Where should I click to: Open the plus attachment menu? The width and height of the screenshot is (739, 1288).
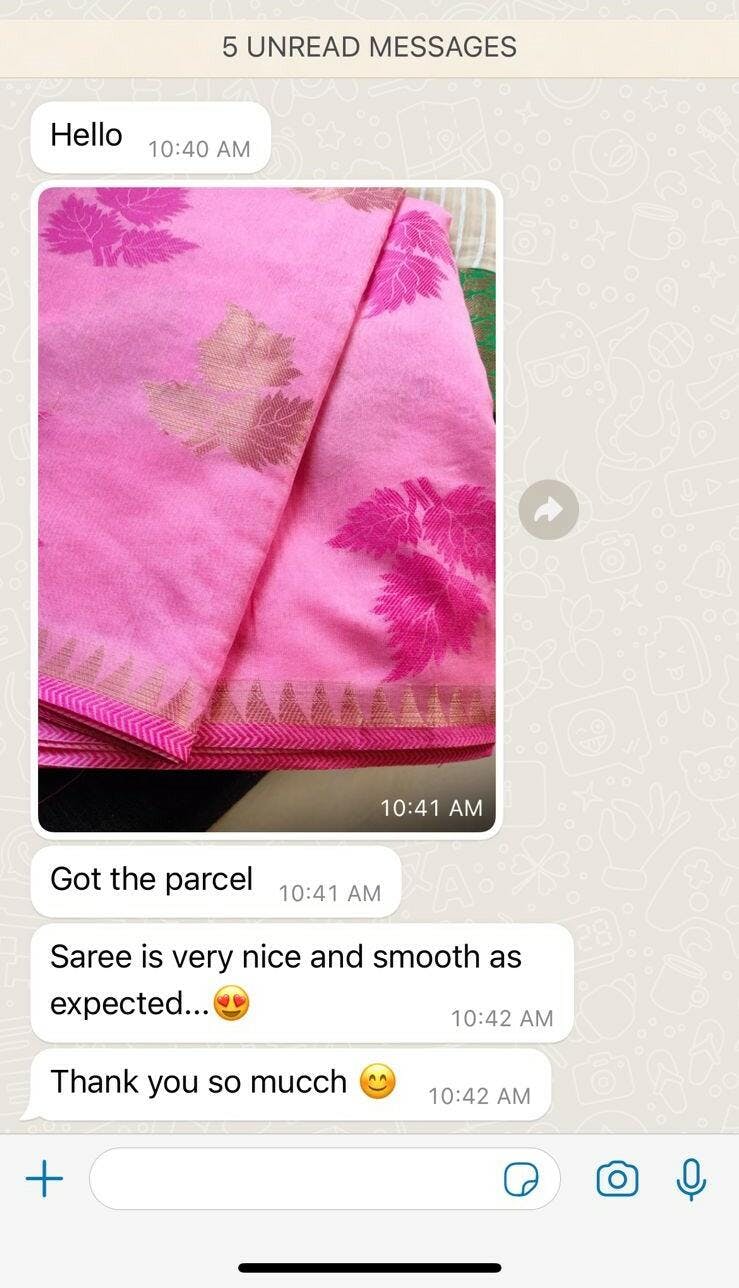[x=44, y=1180]
